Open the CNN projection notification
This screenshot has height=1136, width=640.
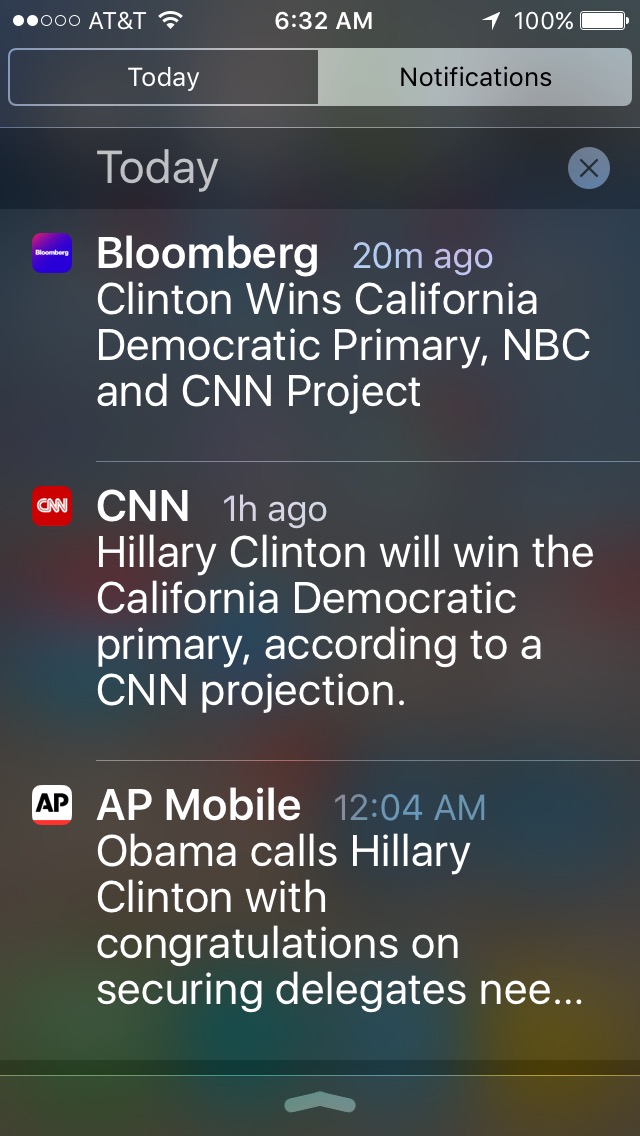coord(320,611)
